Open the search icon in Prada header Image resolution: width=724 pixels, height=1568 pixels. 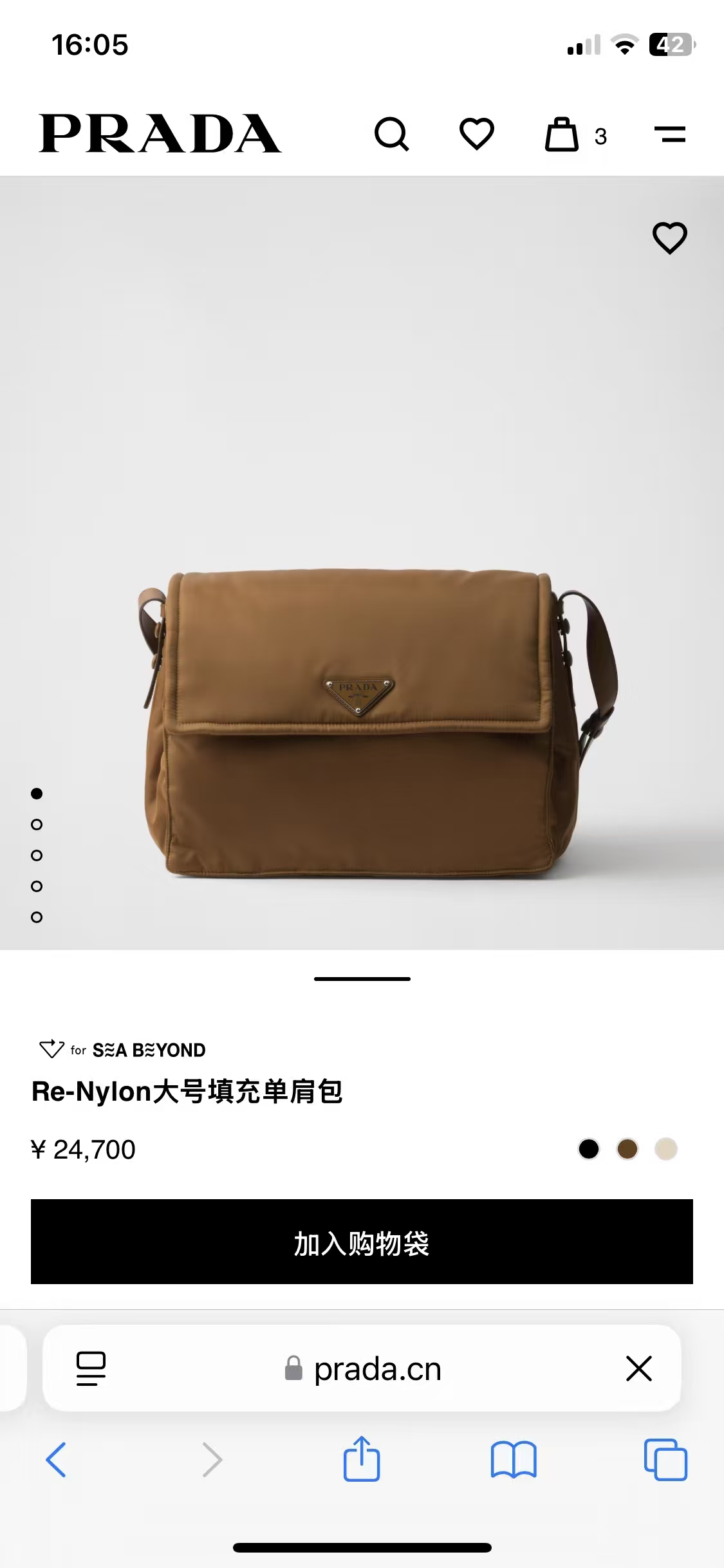tap(391, 134)
